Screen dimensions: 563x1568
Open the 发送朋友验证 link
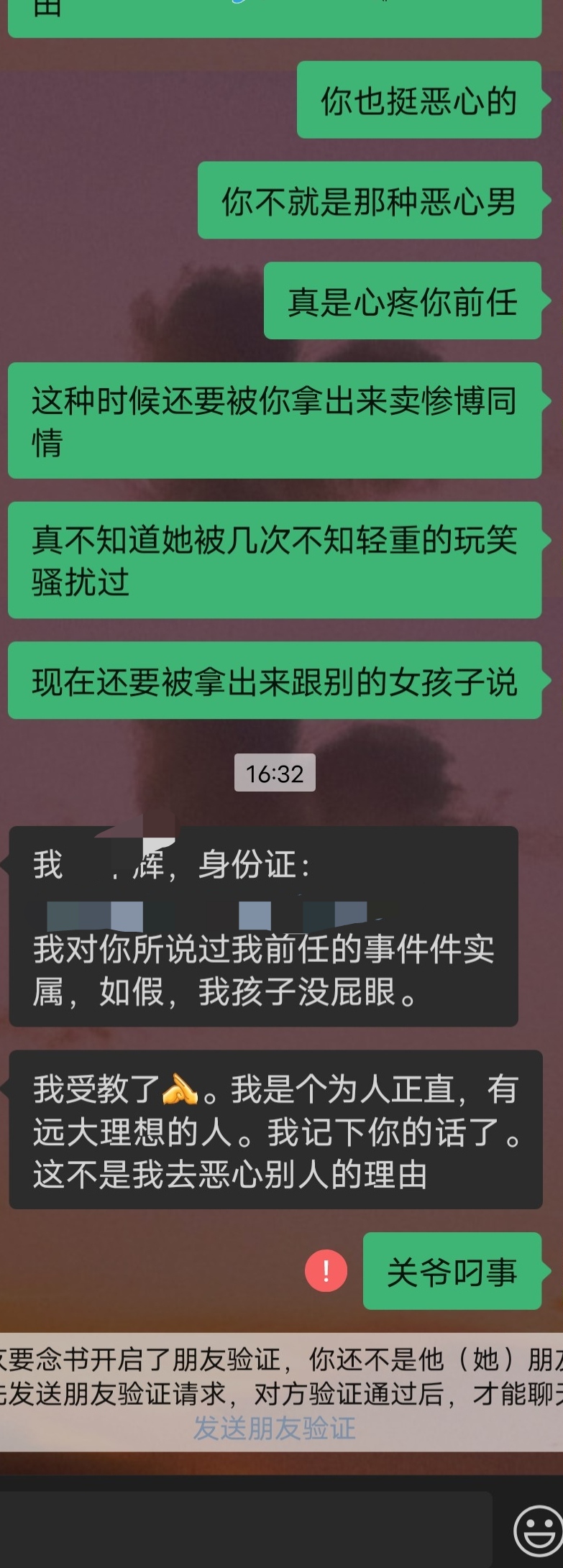click(x=275, y=1428)
